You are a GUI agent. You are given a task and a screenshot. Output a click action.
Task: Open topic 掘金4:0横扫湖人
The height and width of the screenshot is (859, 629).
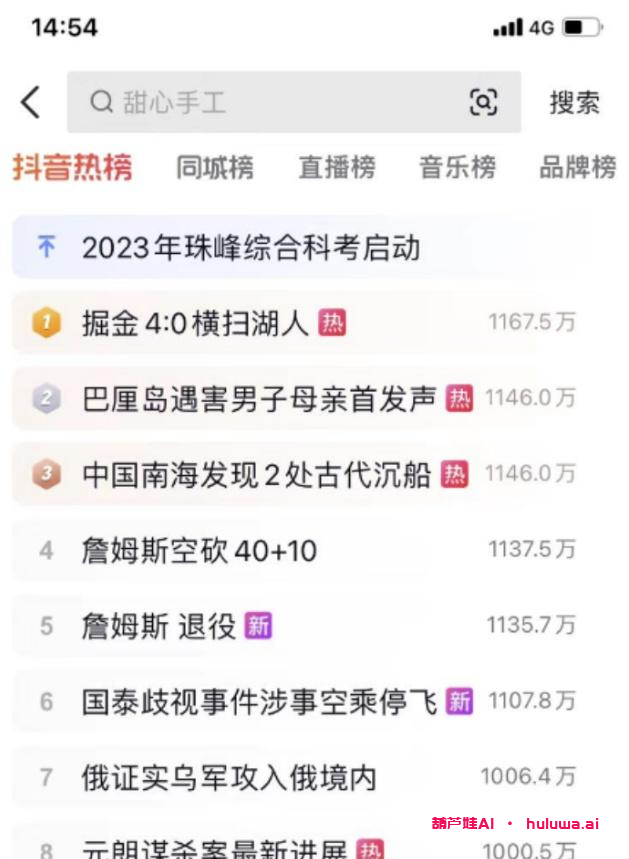195,323
